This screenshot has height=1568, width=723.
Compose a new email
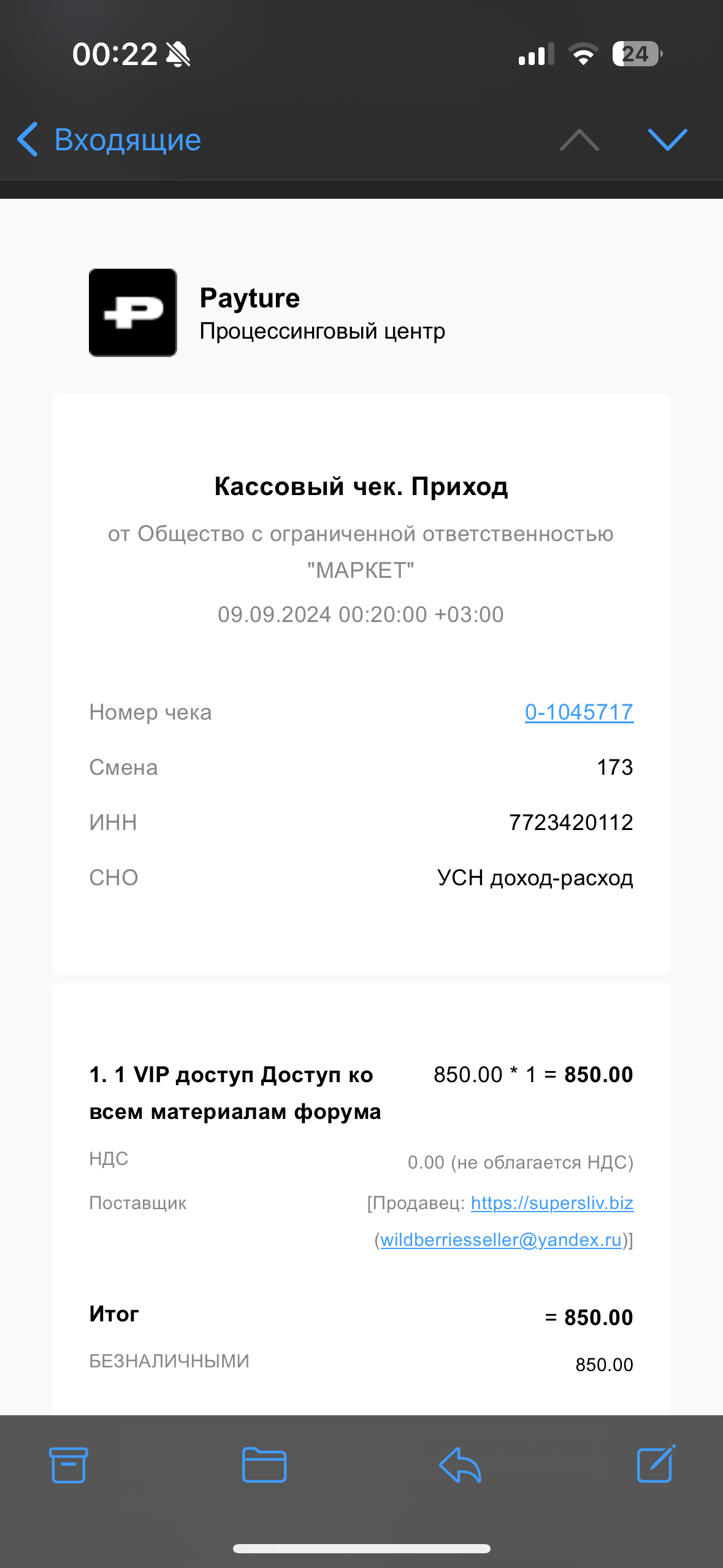pos(656,1464)
